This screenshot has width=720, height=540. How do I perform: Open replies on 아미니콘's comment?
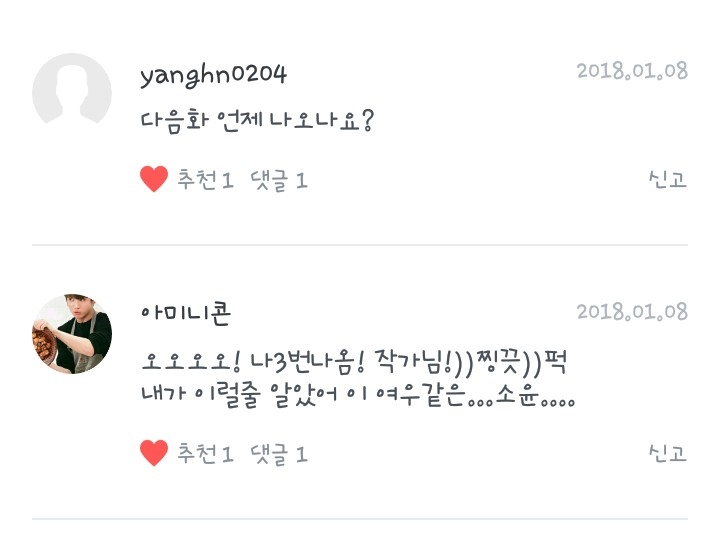278,454
